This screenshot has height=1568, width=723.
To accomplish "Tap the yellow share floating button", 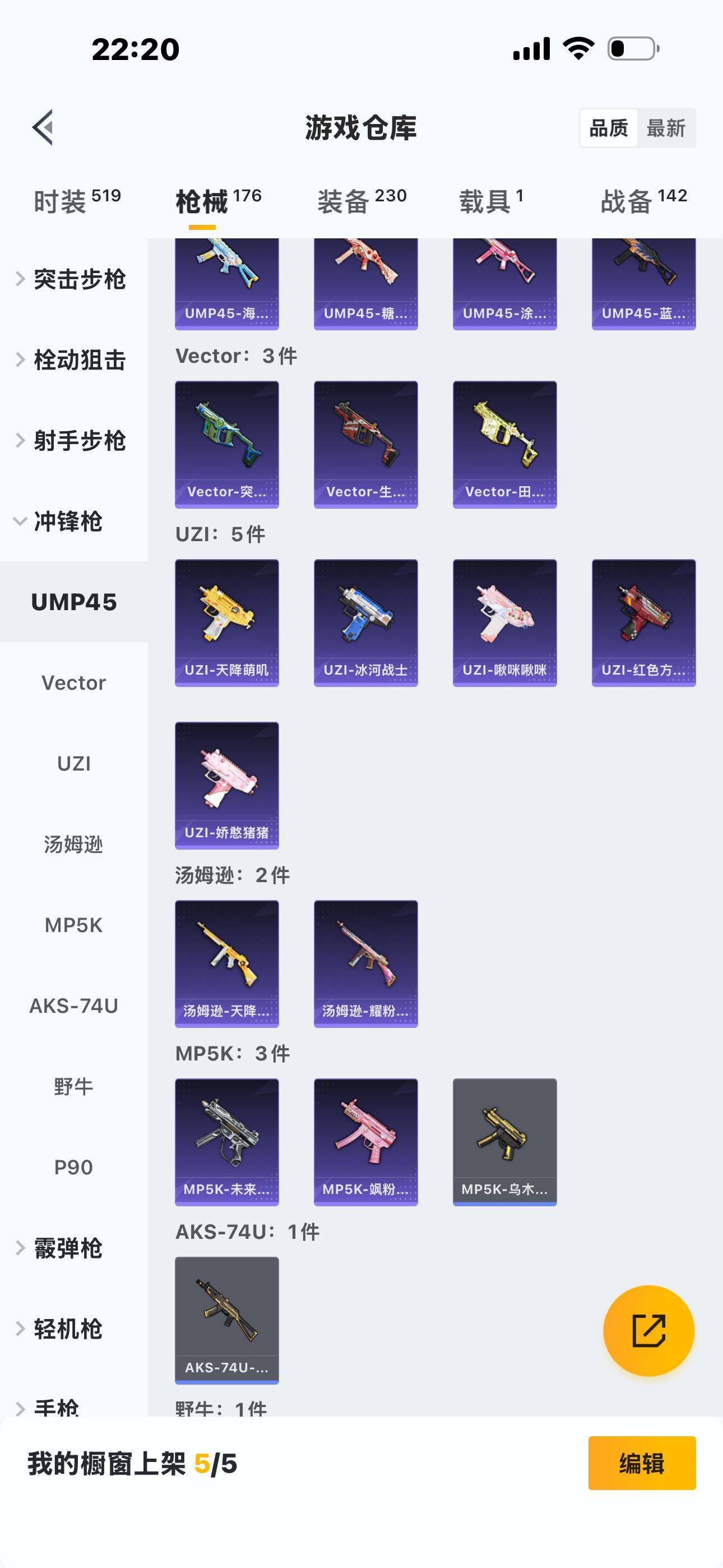I will pos(649,1331).
